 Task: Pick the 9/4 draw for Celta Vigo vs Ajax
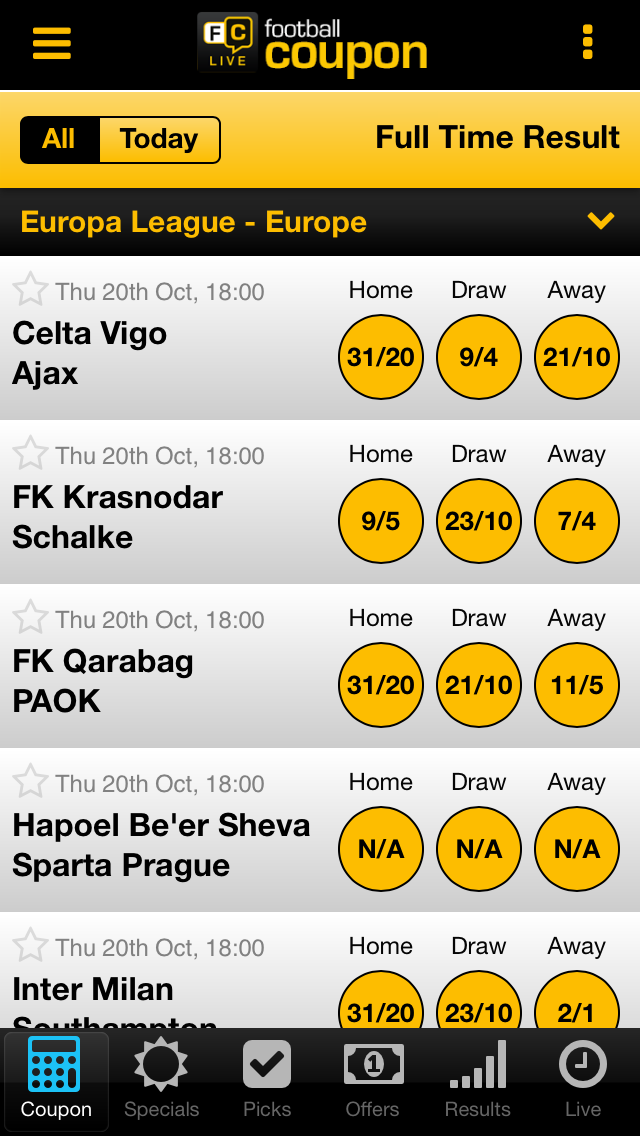point(478,356)
